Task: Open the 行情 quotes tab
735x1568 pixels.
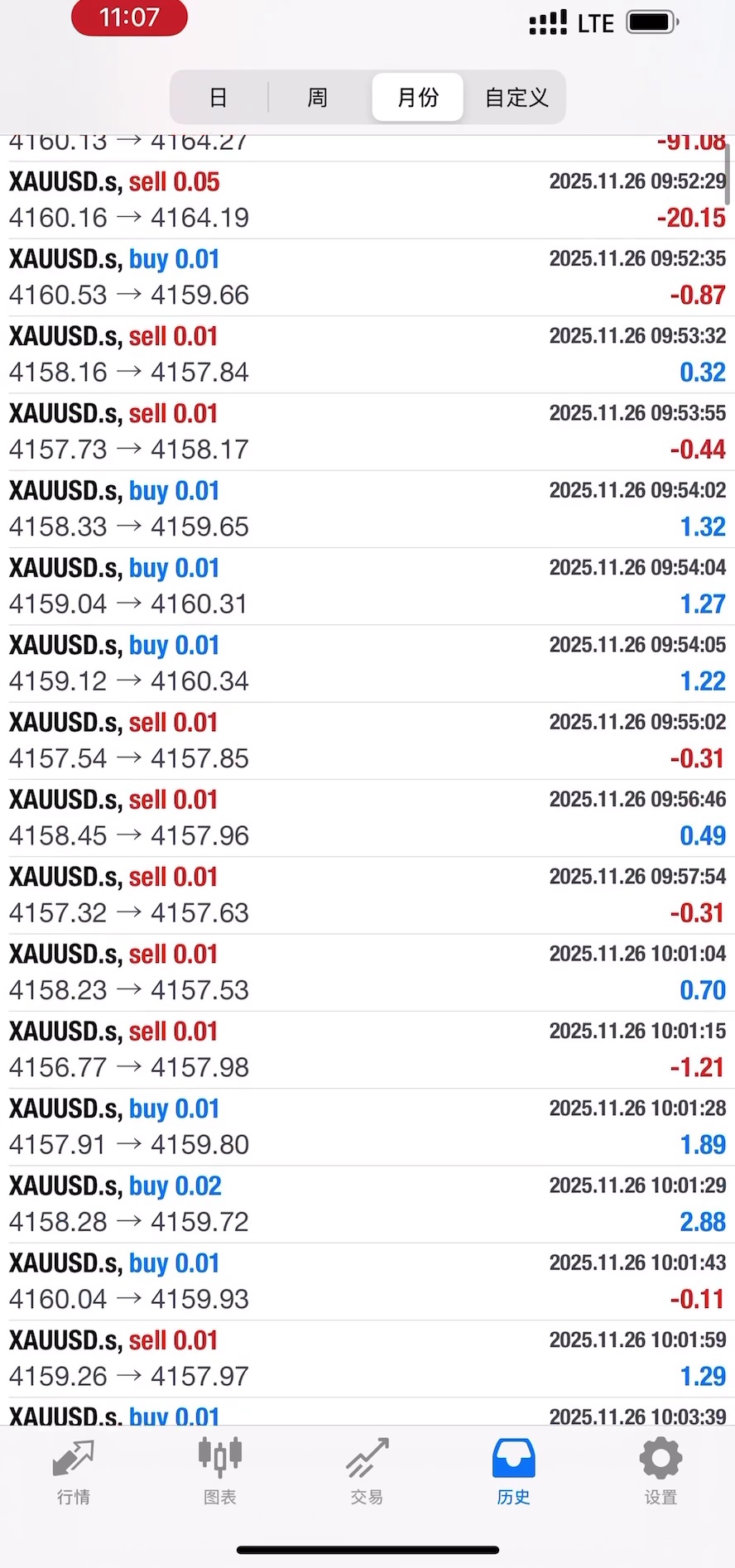Action: coord(74,1472)
